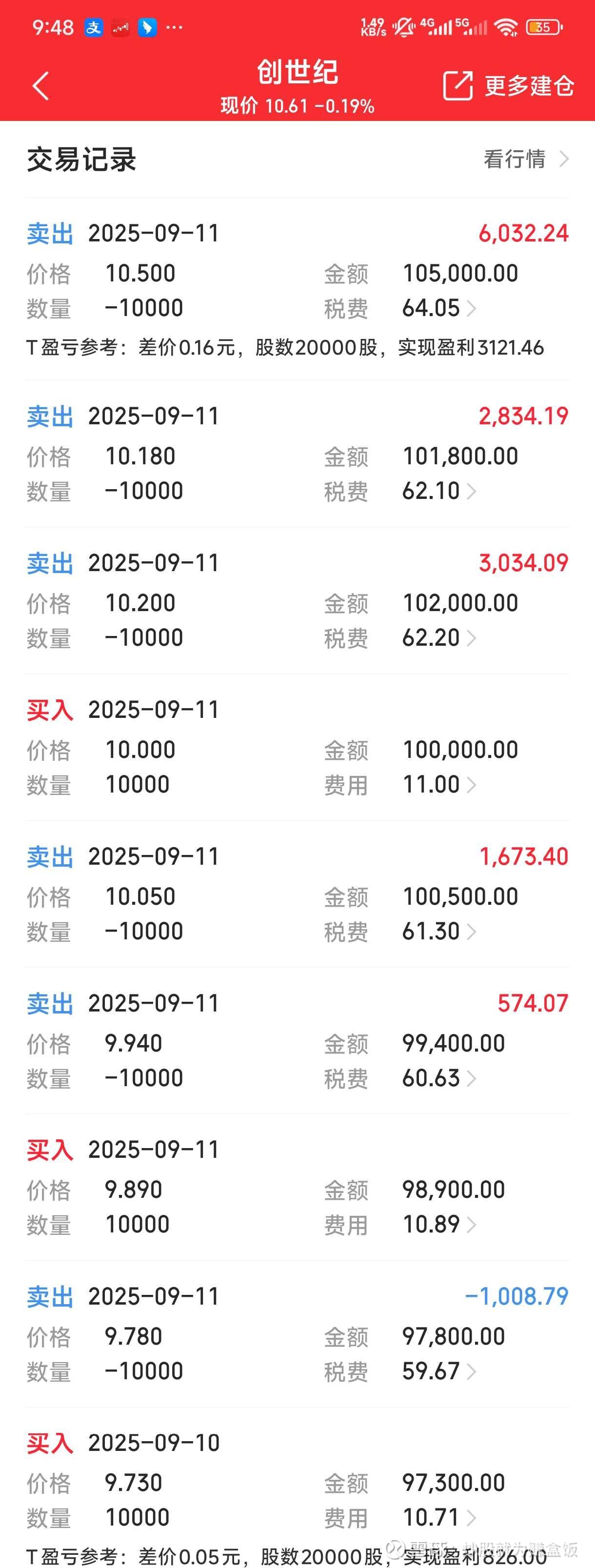The image size is (595, 1568).
Task: Tap 更多建仓 in the header
Action: (509, 86)
